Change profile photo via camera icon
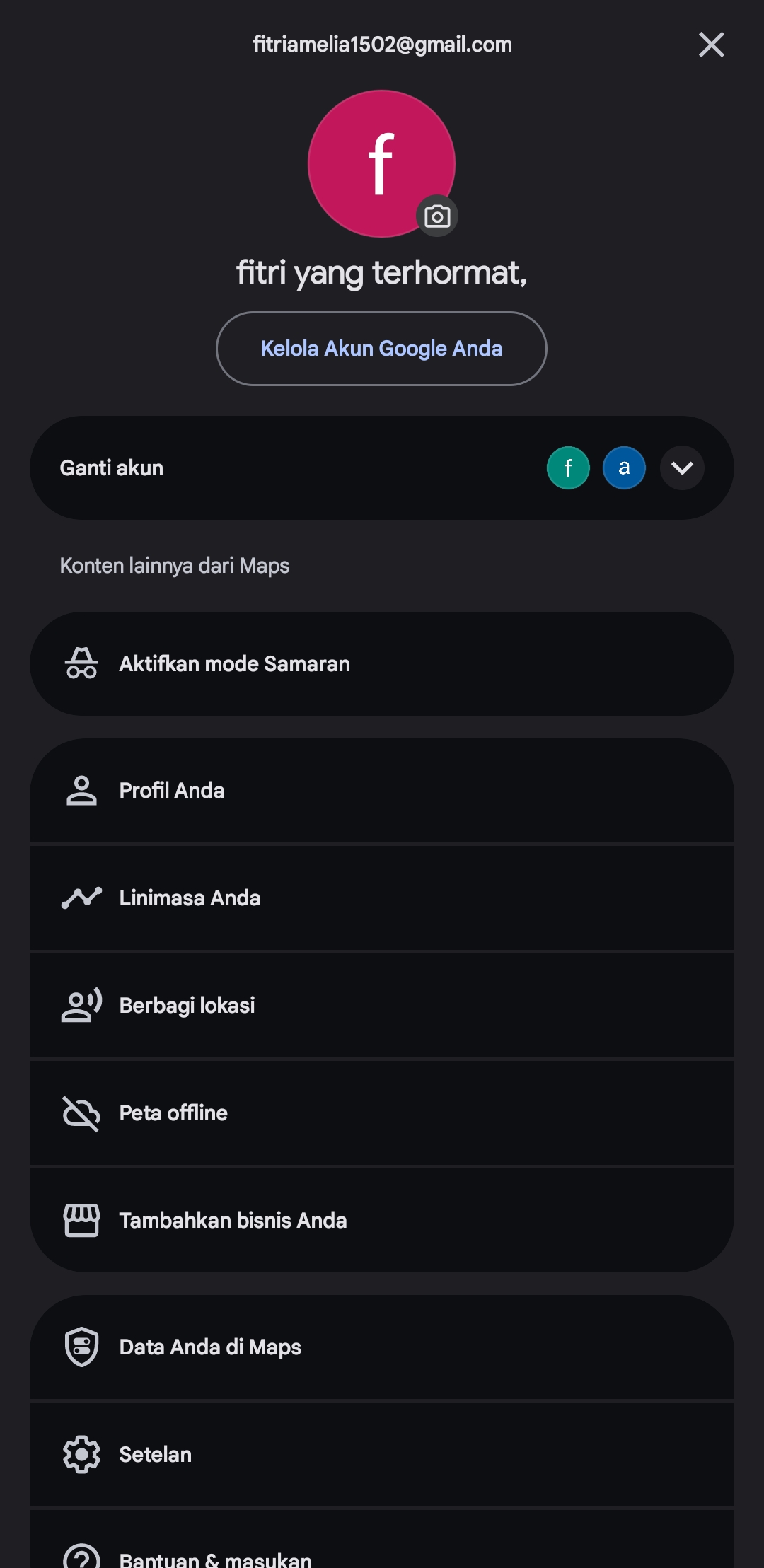Viewport: 764px width, 1568px height. pyautogui.click(x=437, y=216)
